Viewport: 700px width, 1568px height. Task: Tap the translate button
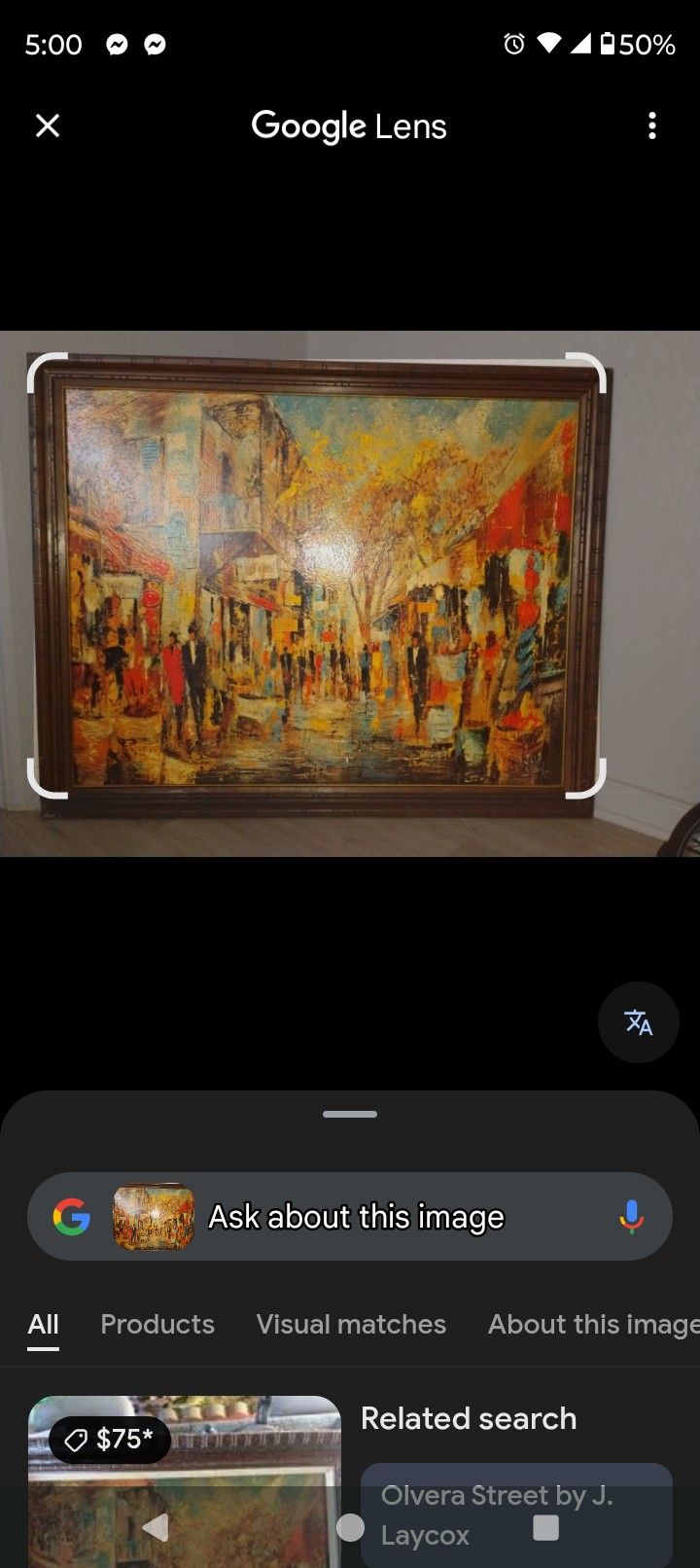coord(638,1022)
